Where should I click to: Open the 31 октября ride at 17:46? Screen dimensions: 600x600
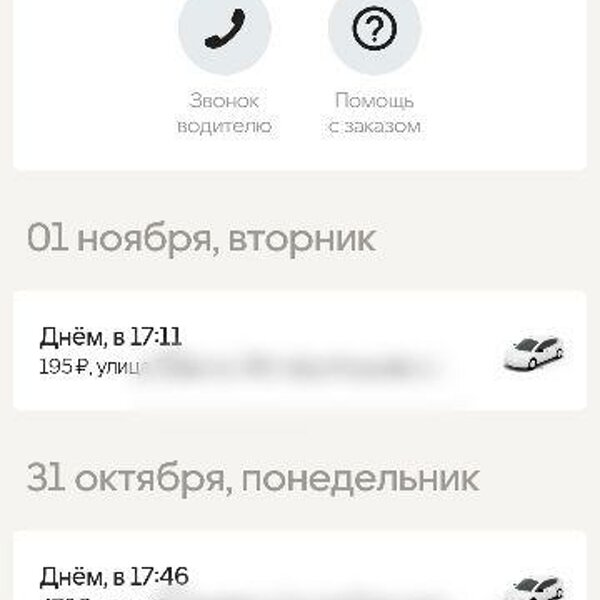click(299, 580)
